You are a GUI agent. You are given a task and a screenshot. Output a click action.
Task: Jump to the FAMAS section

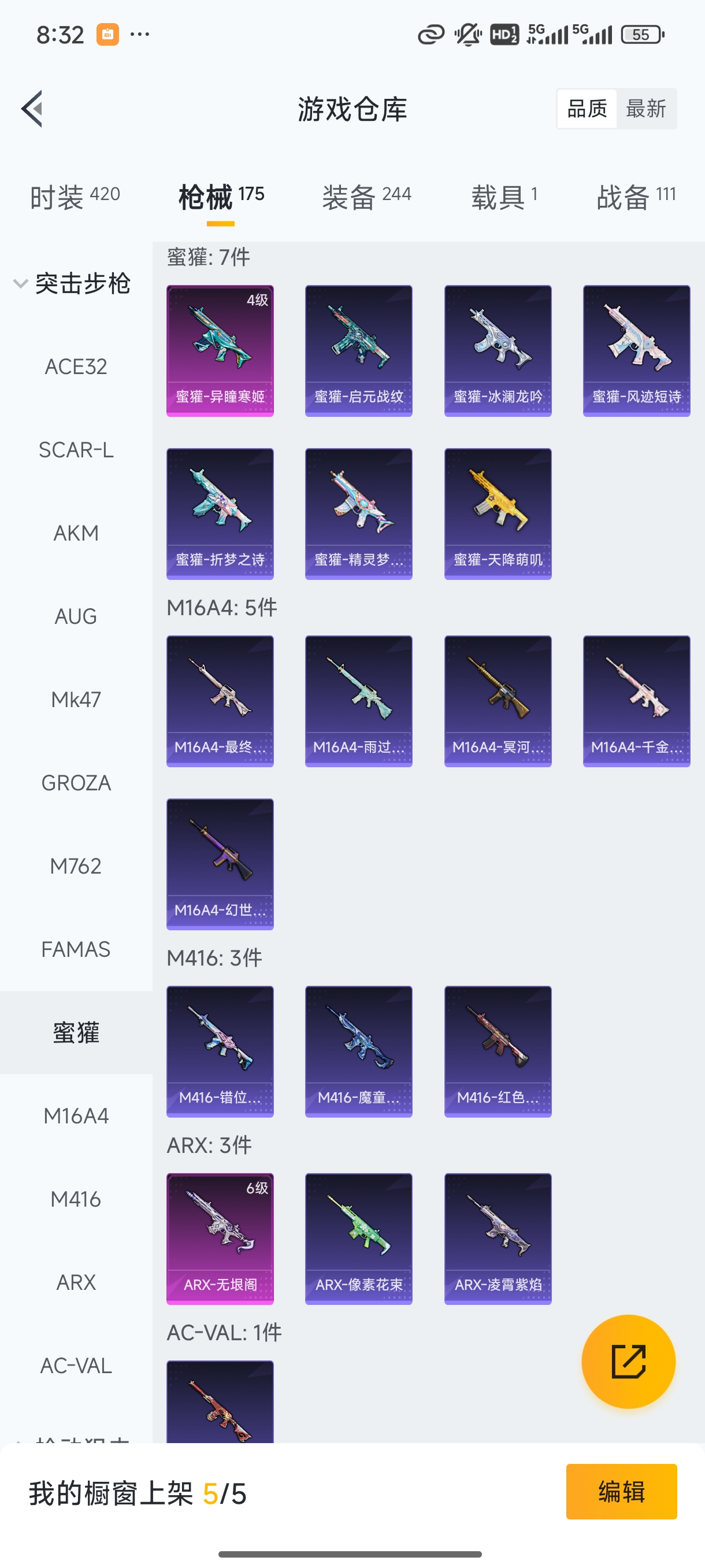pyautogui.click(x=76, y=949)
